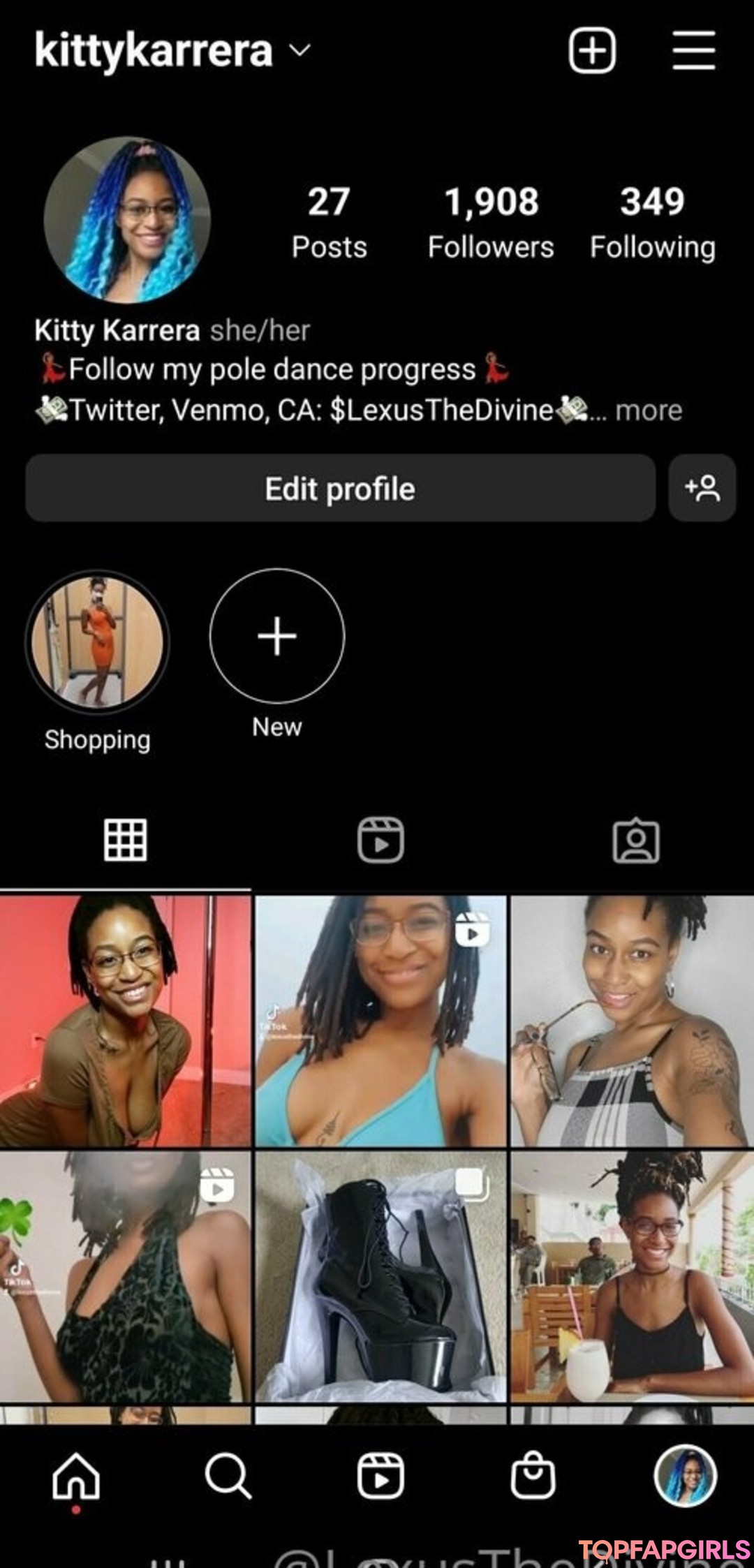Screen dimensions: 754x1568
Task: Add a New highlight
Action: click(x=277, y=636)
